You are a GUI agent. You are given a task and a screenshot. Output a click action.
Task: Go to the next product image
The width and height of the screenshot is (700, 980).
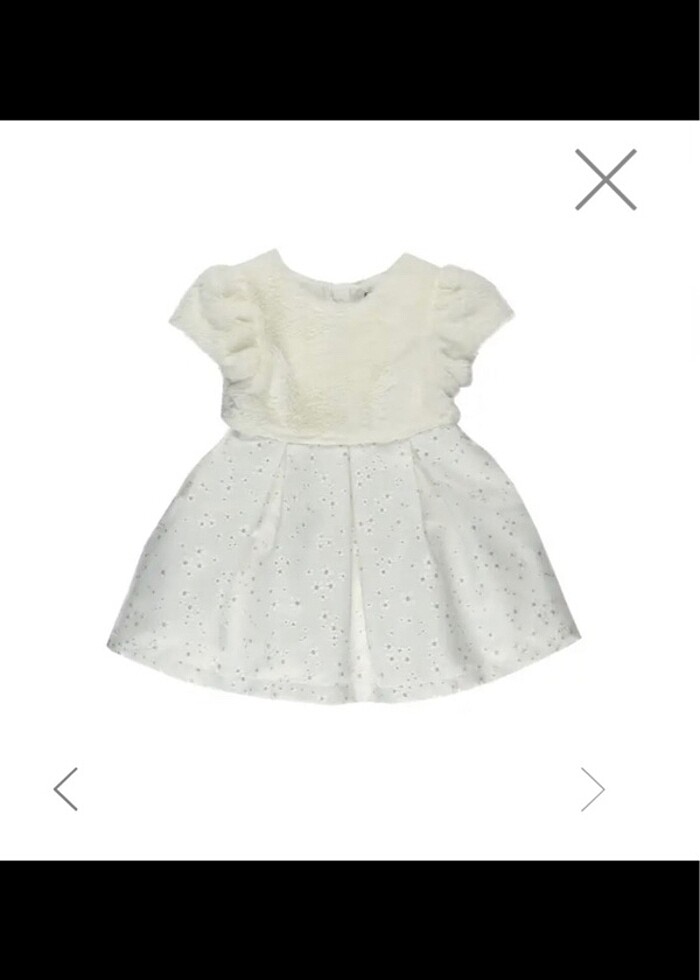[593, 789]
